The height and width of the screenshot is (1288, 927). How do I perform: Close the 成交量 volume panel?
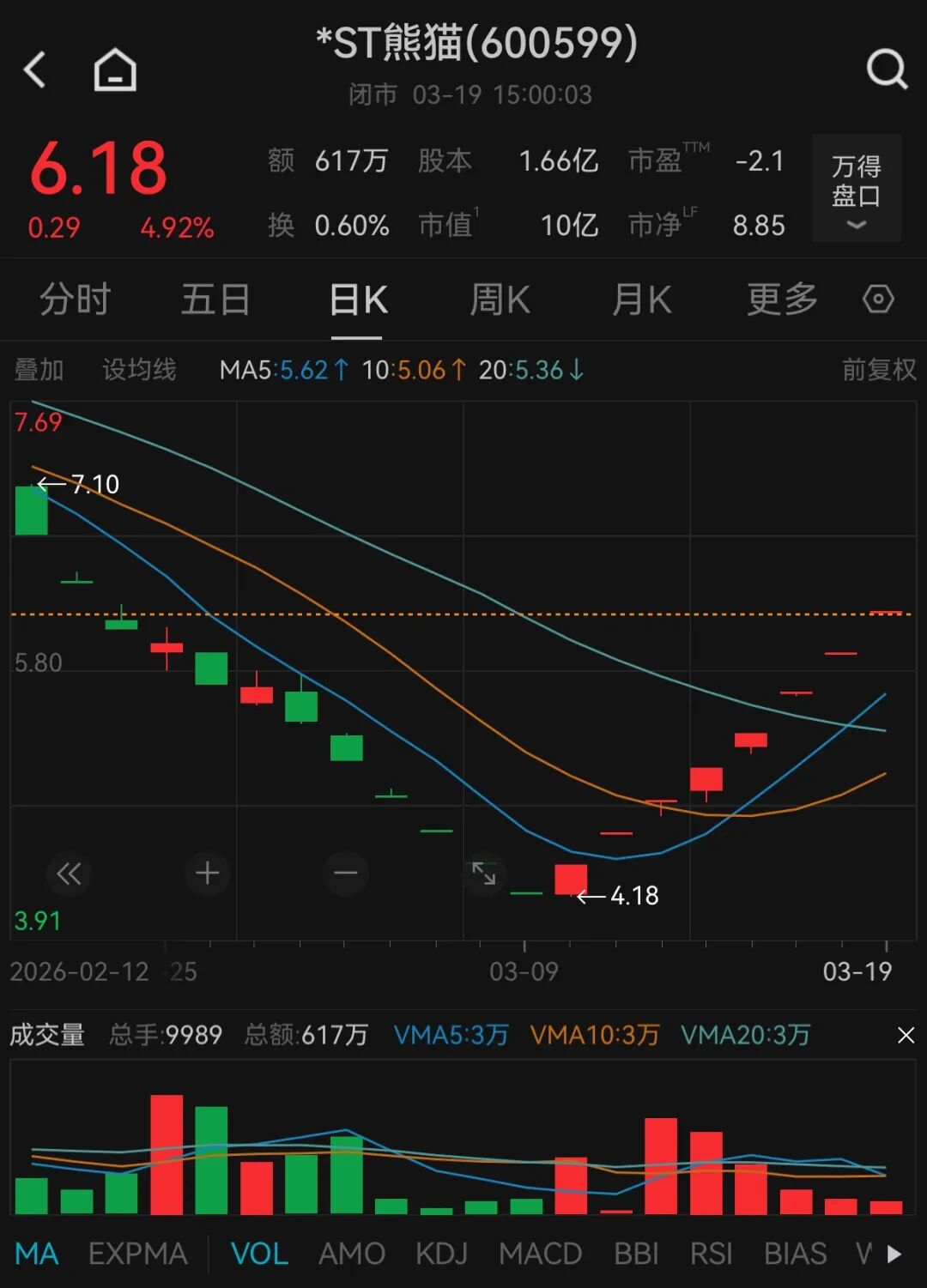click(906, 1036)
